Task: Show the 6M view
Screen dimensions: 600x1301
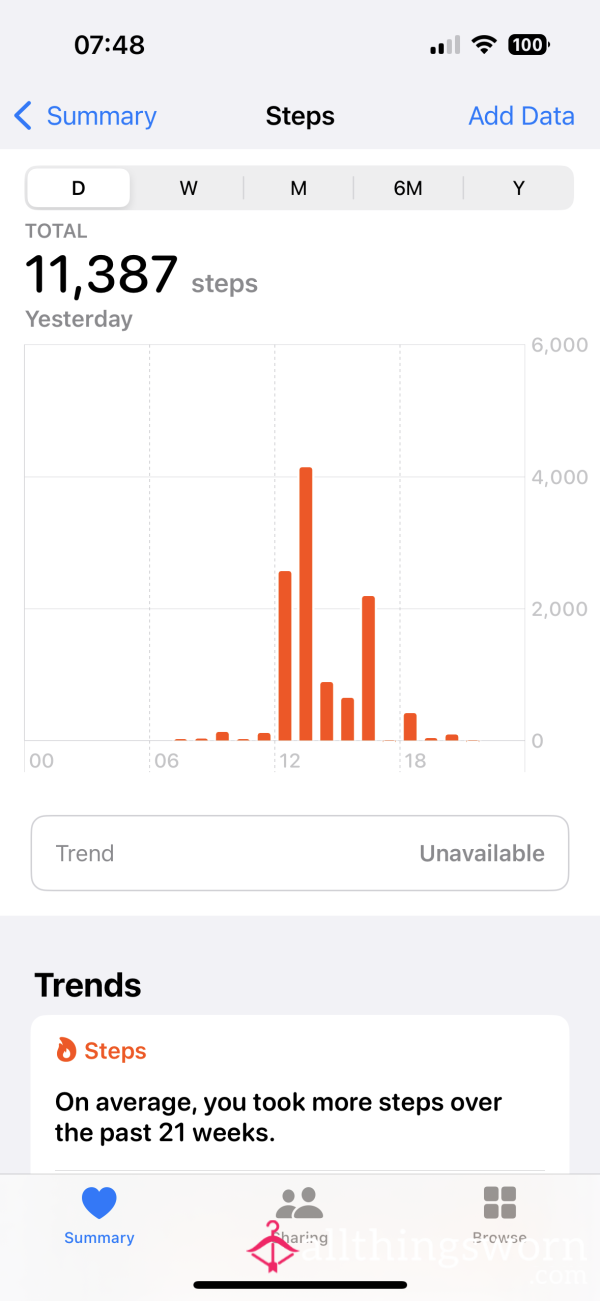Action: 408,188
